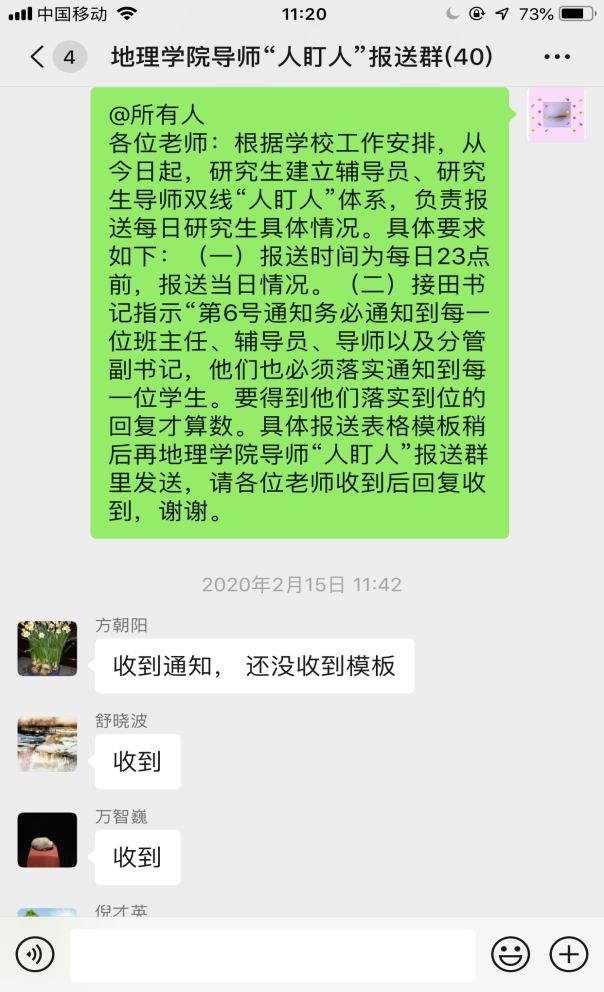The image size is (604, 992).
Task: Tap 万智巍's profile picture
Action: [47, 839]
